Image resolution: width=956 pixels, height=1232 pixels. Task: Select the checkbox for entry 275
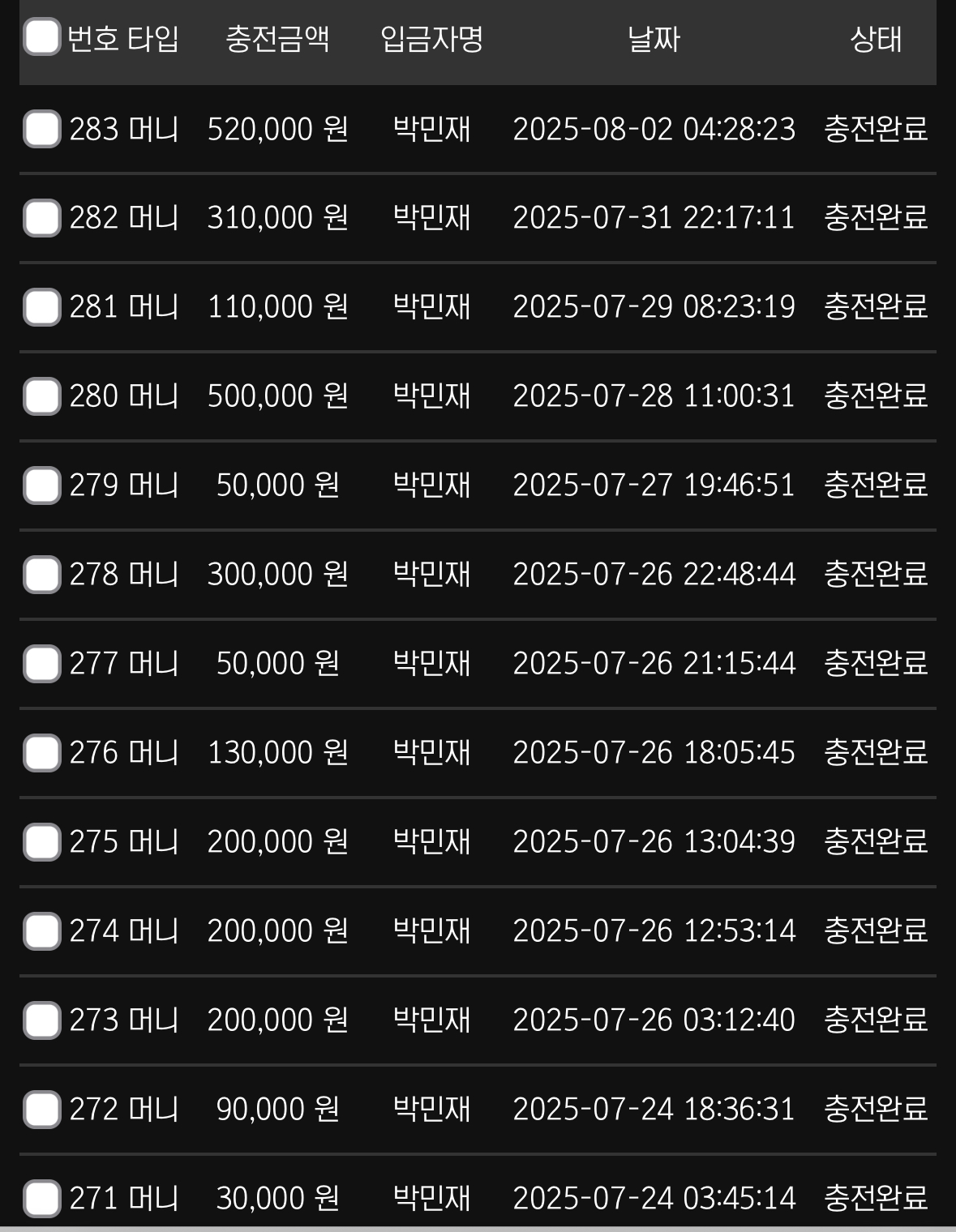(x=42, y=842)
